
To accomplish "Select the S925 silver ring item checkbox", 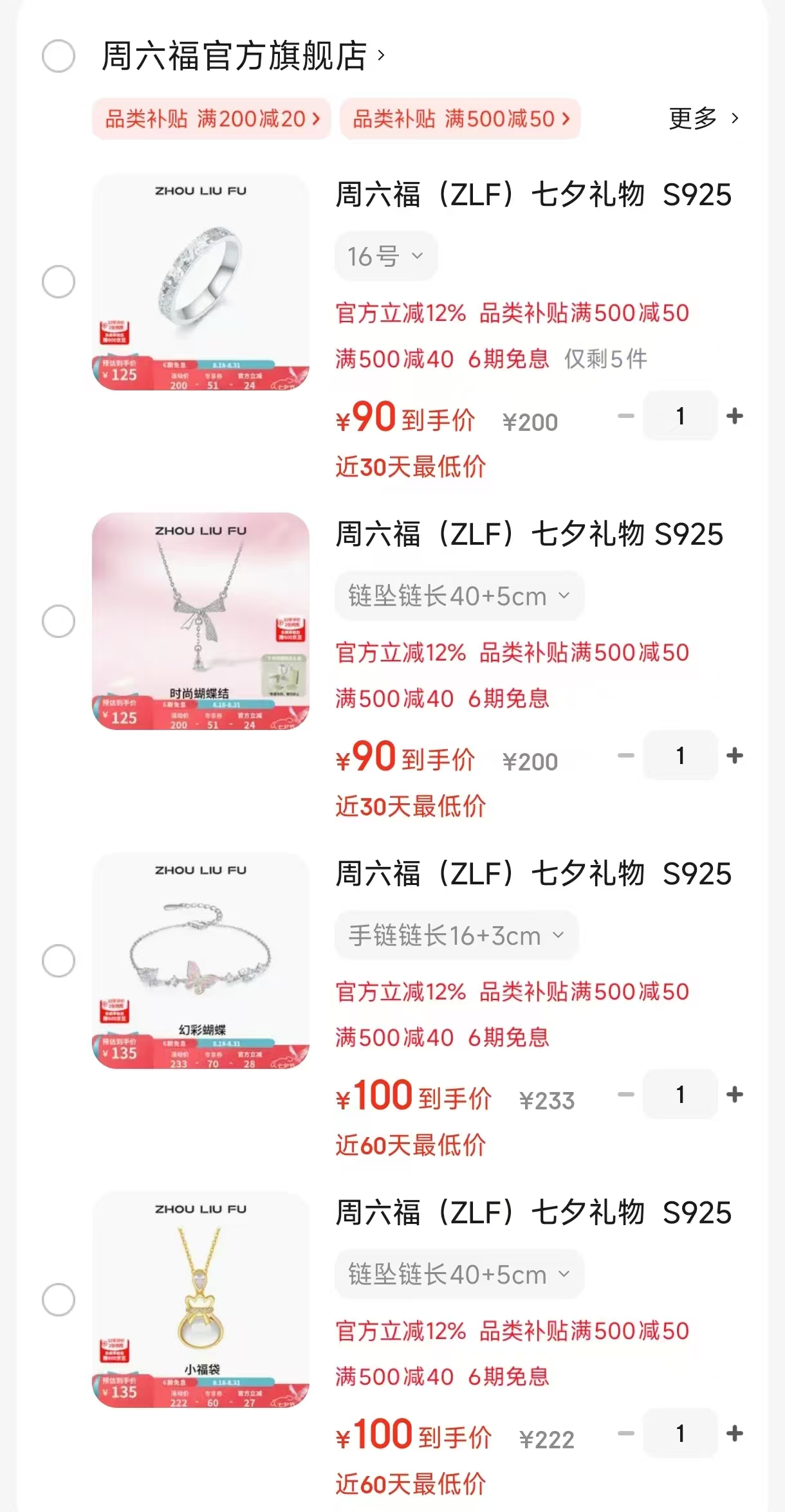I will (x=59, y=280).
